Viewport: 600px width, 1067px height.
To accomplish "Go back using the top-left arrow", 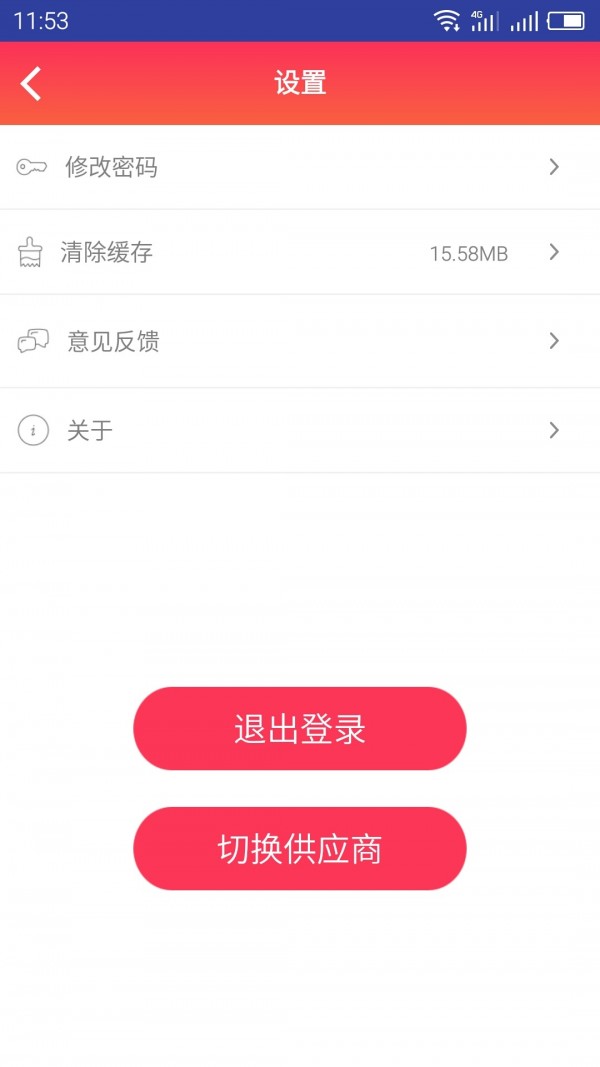I will pyautogui.click(x=32, y=83).
